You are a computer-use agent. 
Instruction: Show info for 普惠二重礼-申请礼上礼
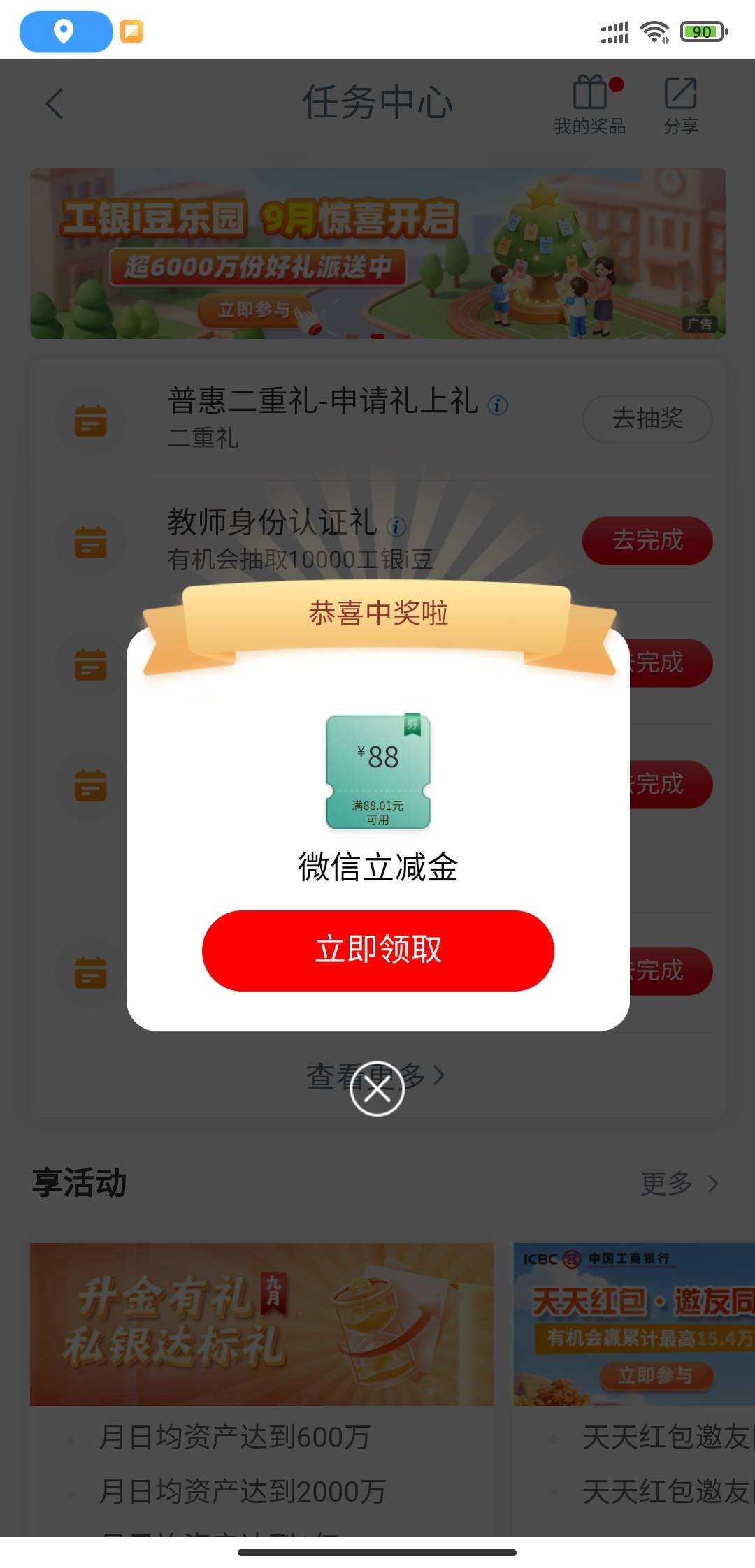pos(498,405)
